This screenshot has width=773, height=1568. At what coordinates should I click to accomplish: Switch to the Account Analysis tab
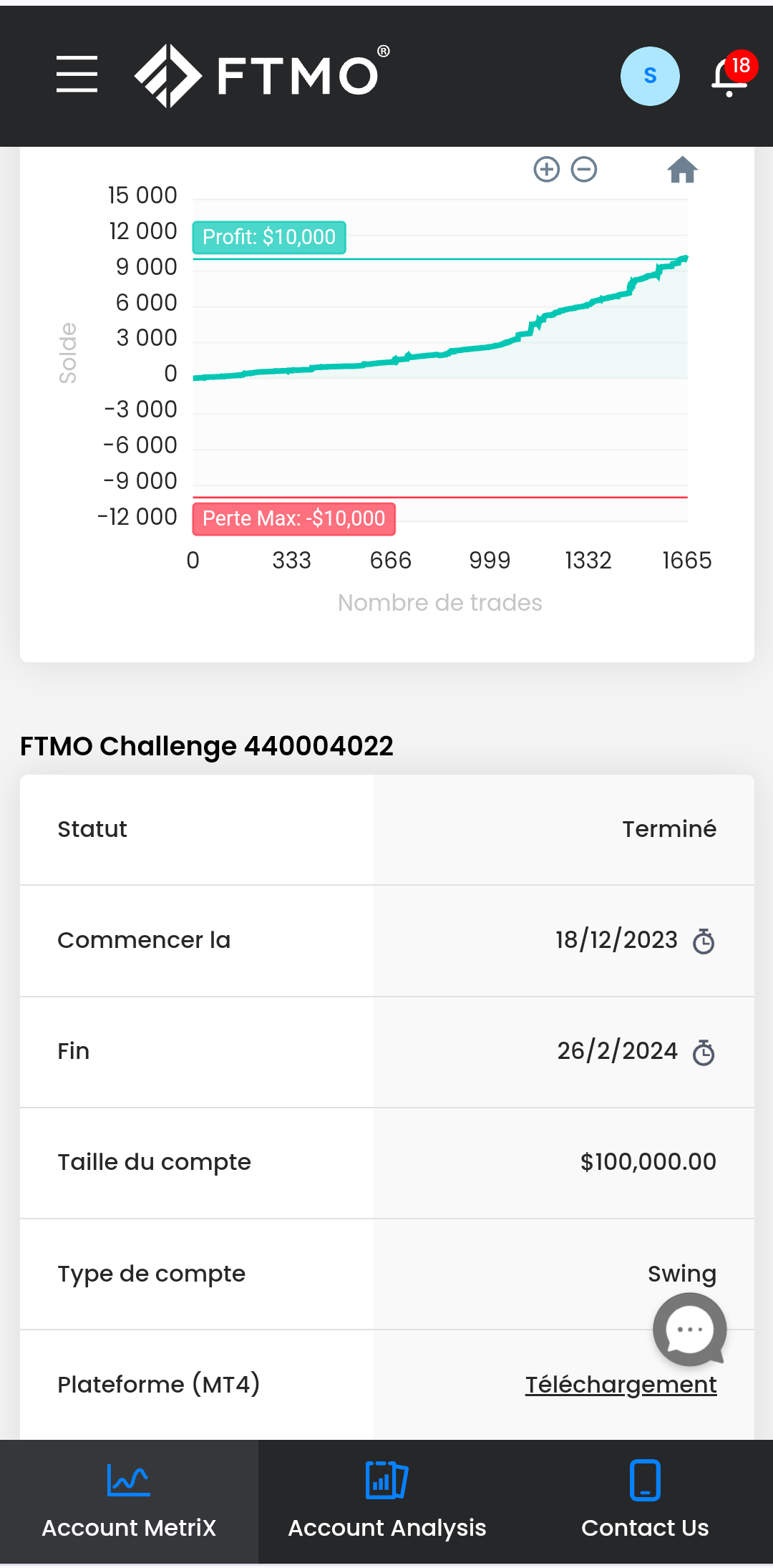(387, 1501)
